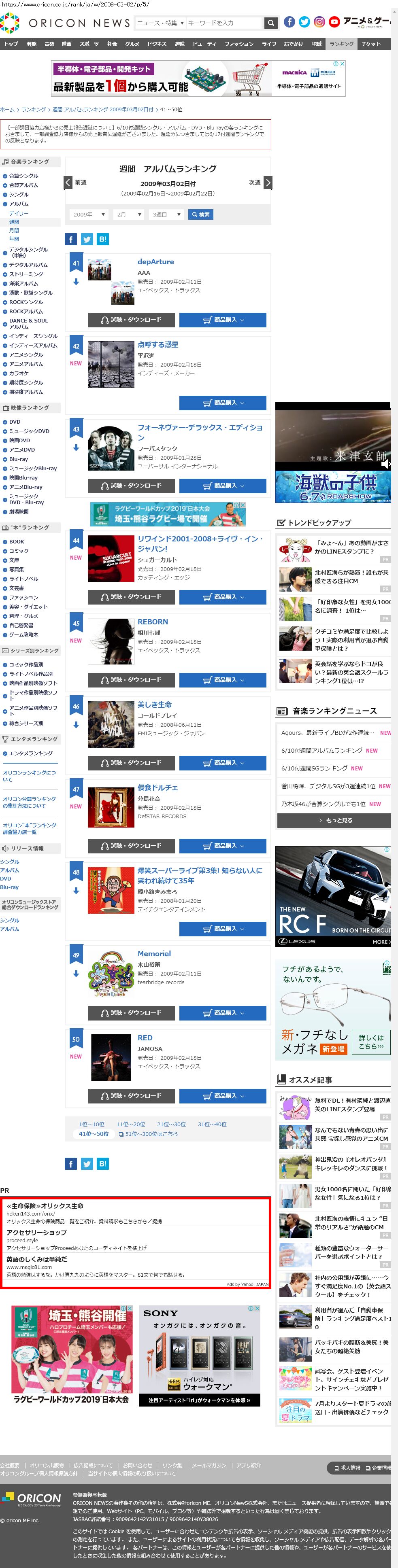The height and width of the screenshot is (1568, 398).
Task: Open album REBORN by 相川七瀬
Action: pyautogui.click(x=152, y=622)
